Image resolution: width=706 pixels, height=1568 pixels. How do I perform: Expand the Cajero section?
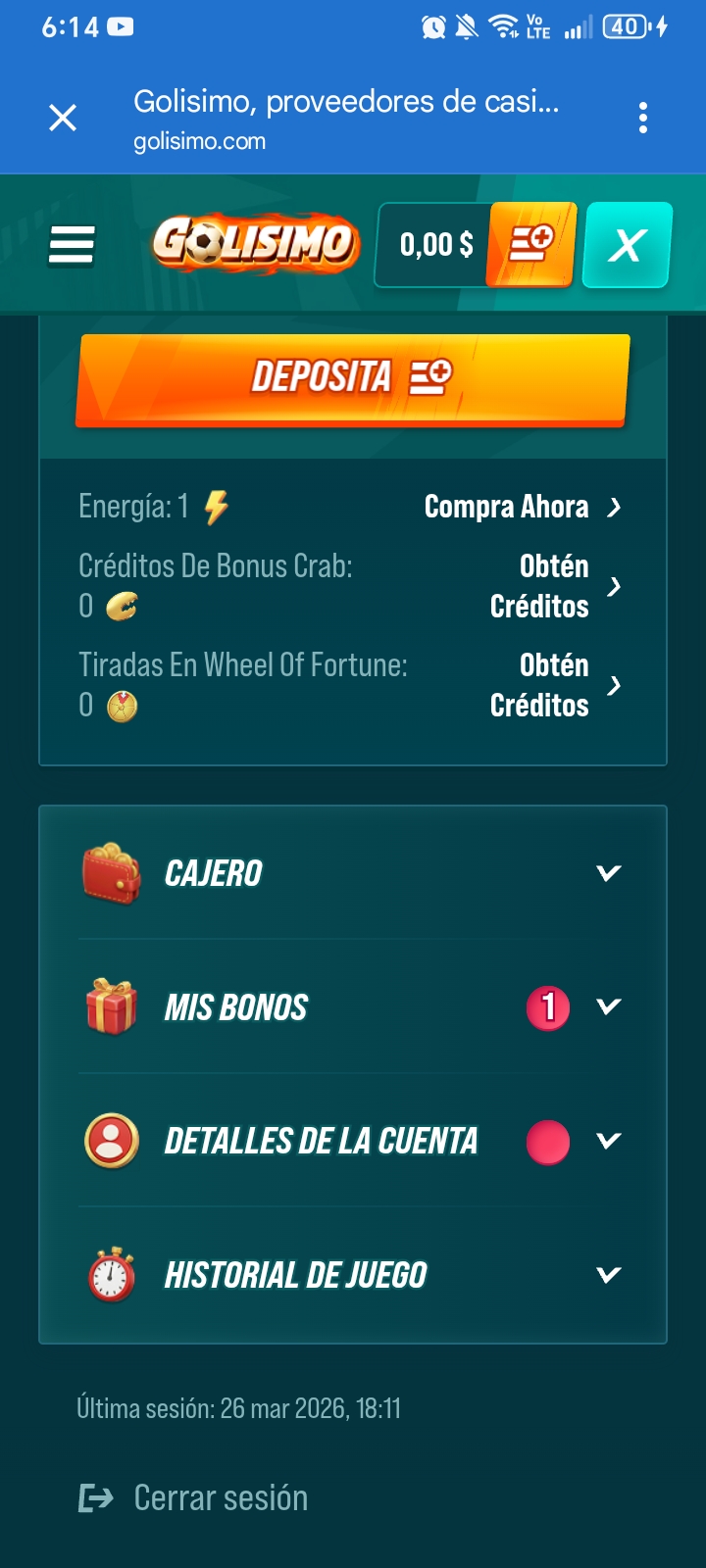pyautogui.click(x=352, y=873)
